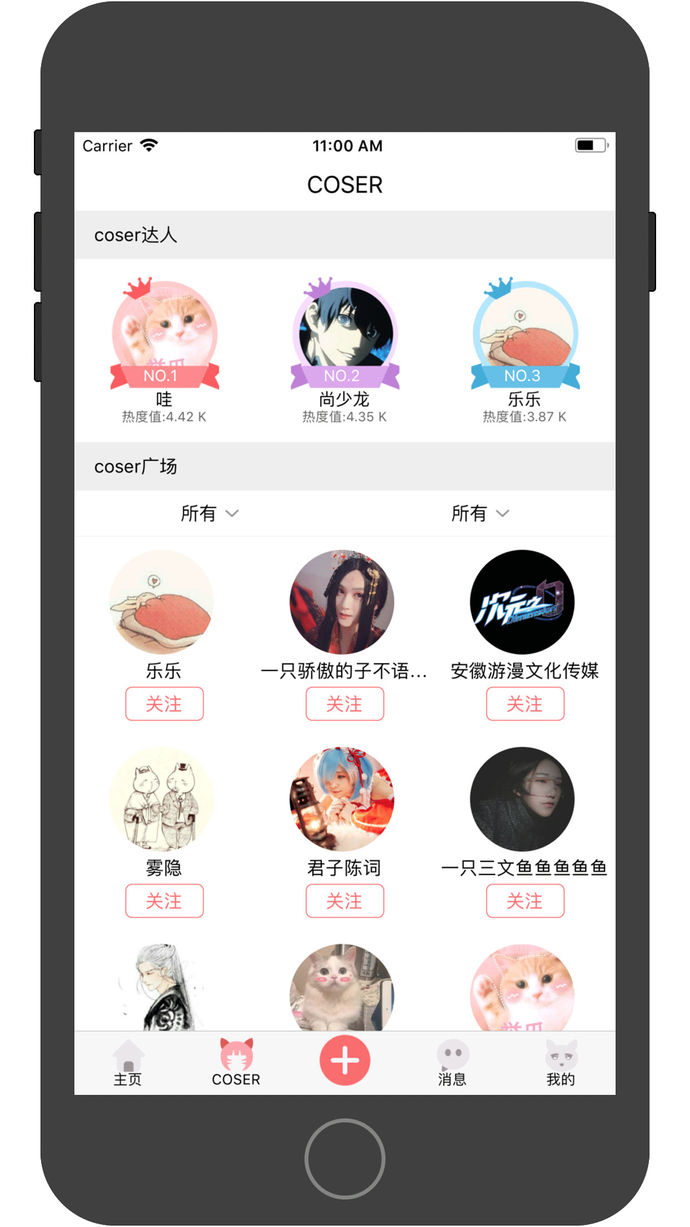Open the NO.3 coser 乐乐 profile

pos(524,335)
